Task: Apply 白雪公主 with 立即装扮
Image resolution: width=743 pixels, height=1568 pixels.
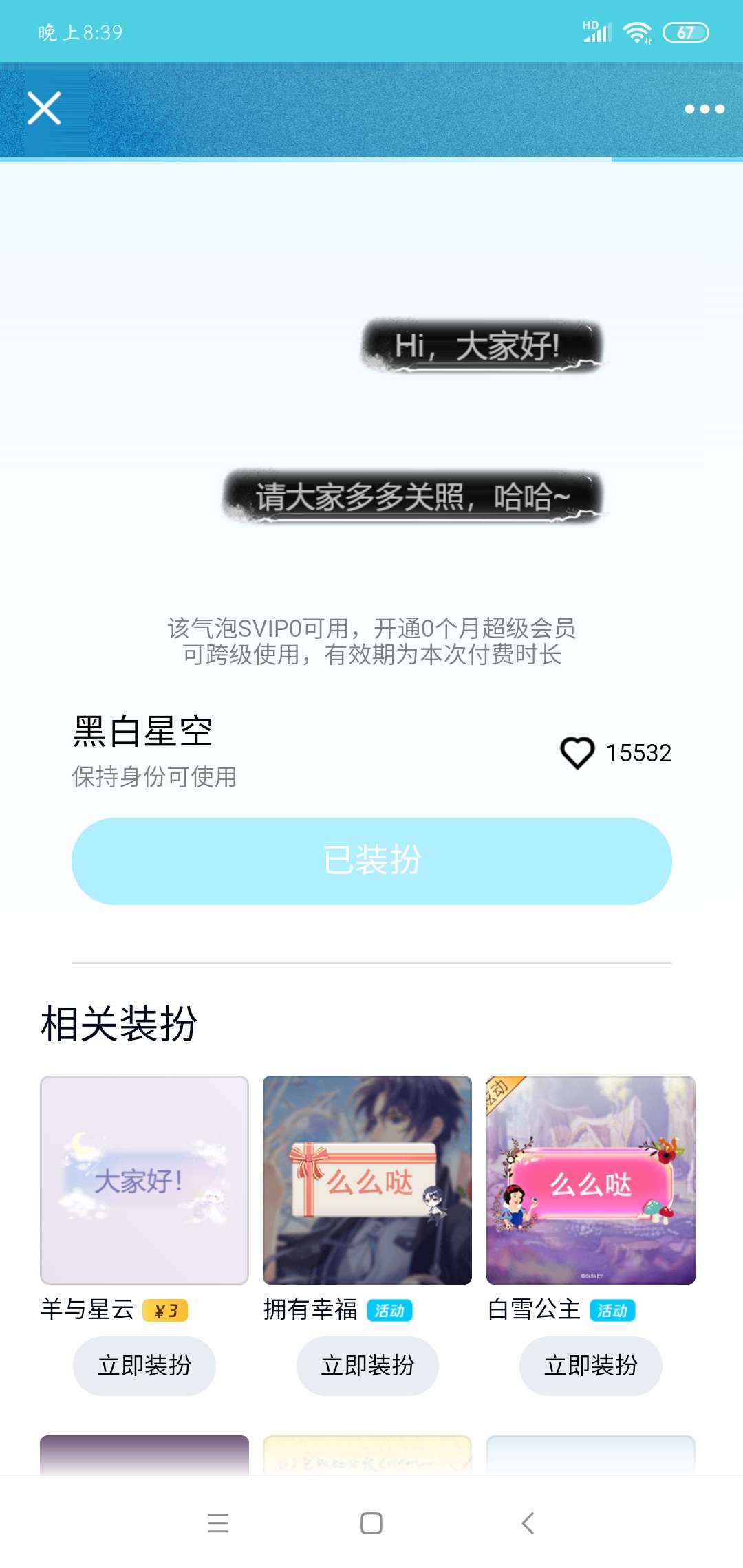Action: (590, 1365)
